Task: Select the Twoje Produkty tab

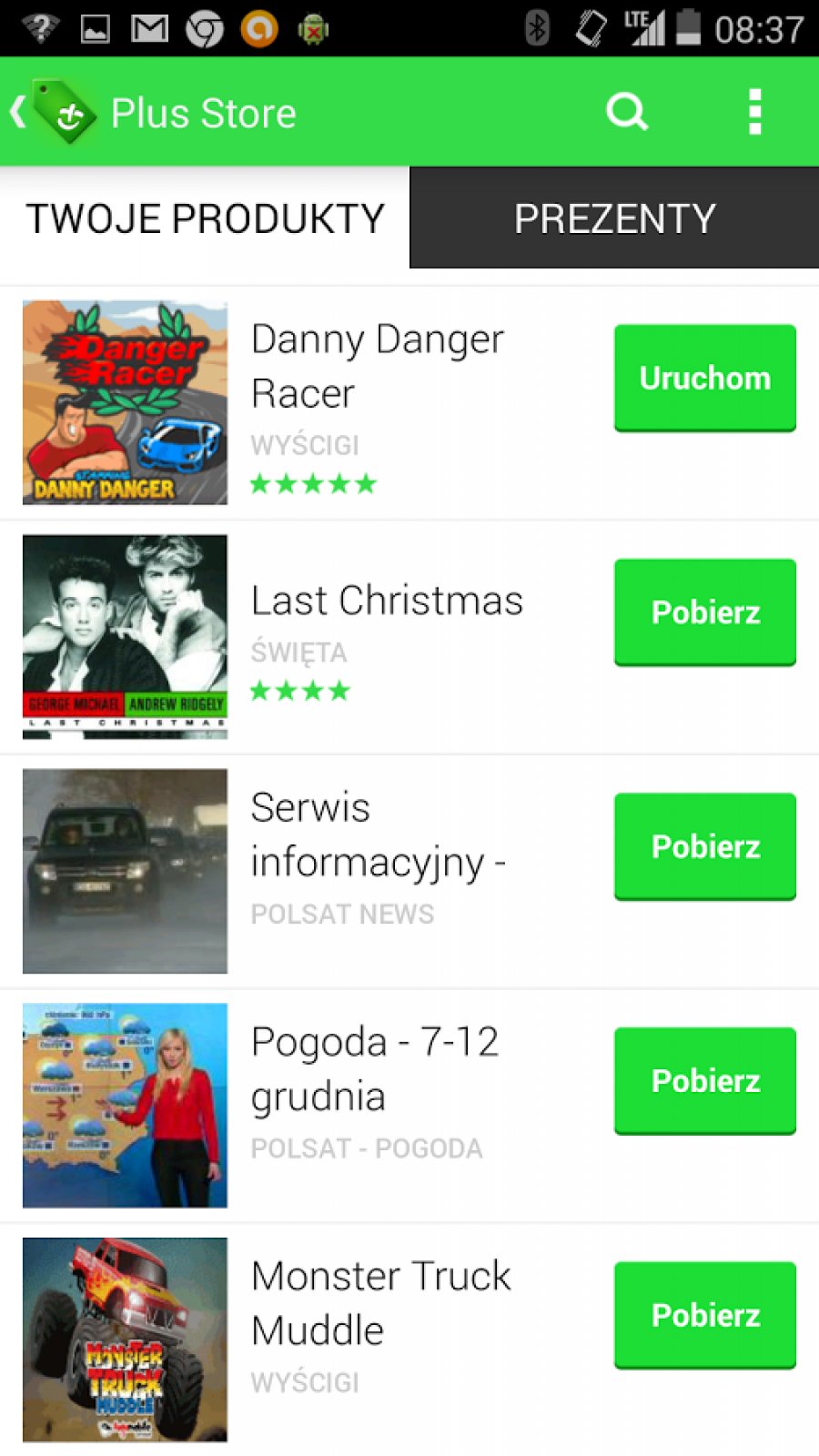Action: click(x=205, y=218)
